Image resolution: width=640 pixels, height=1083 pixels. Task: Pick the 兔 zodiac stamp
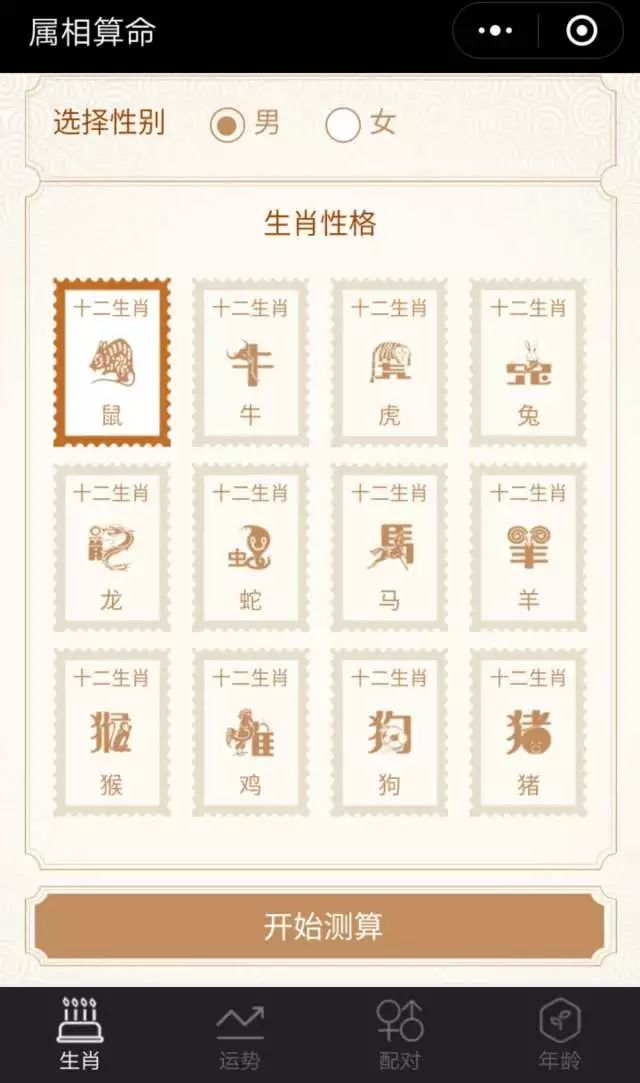[x=529, y=362]
